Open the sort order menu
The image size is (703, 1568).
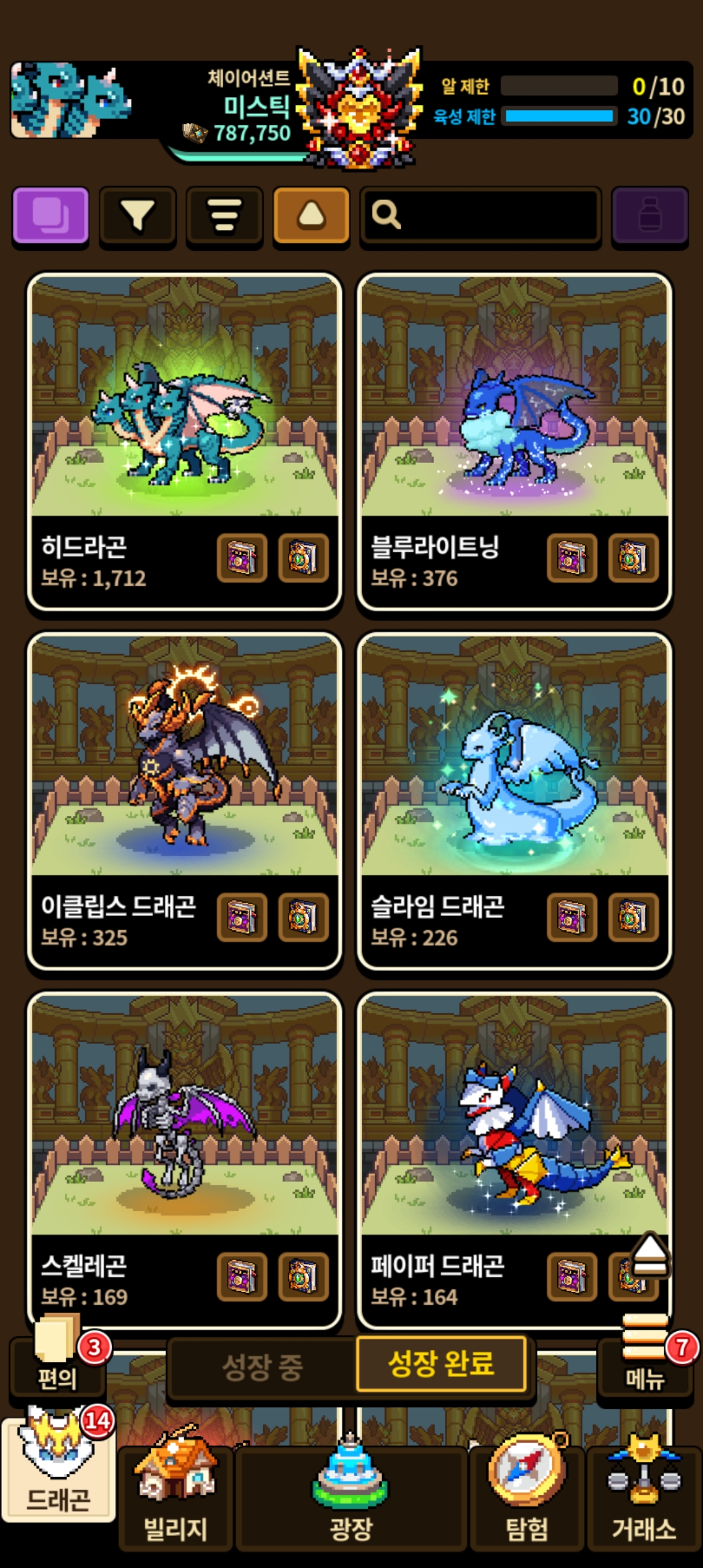point(225,215)
